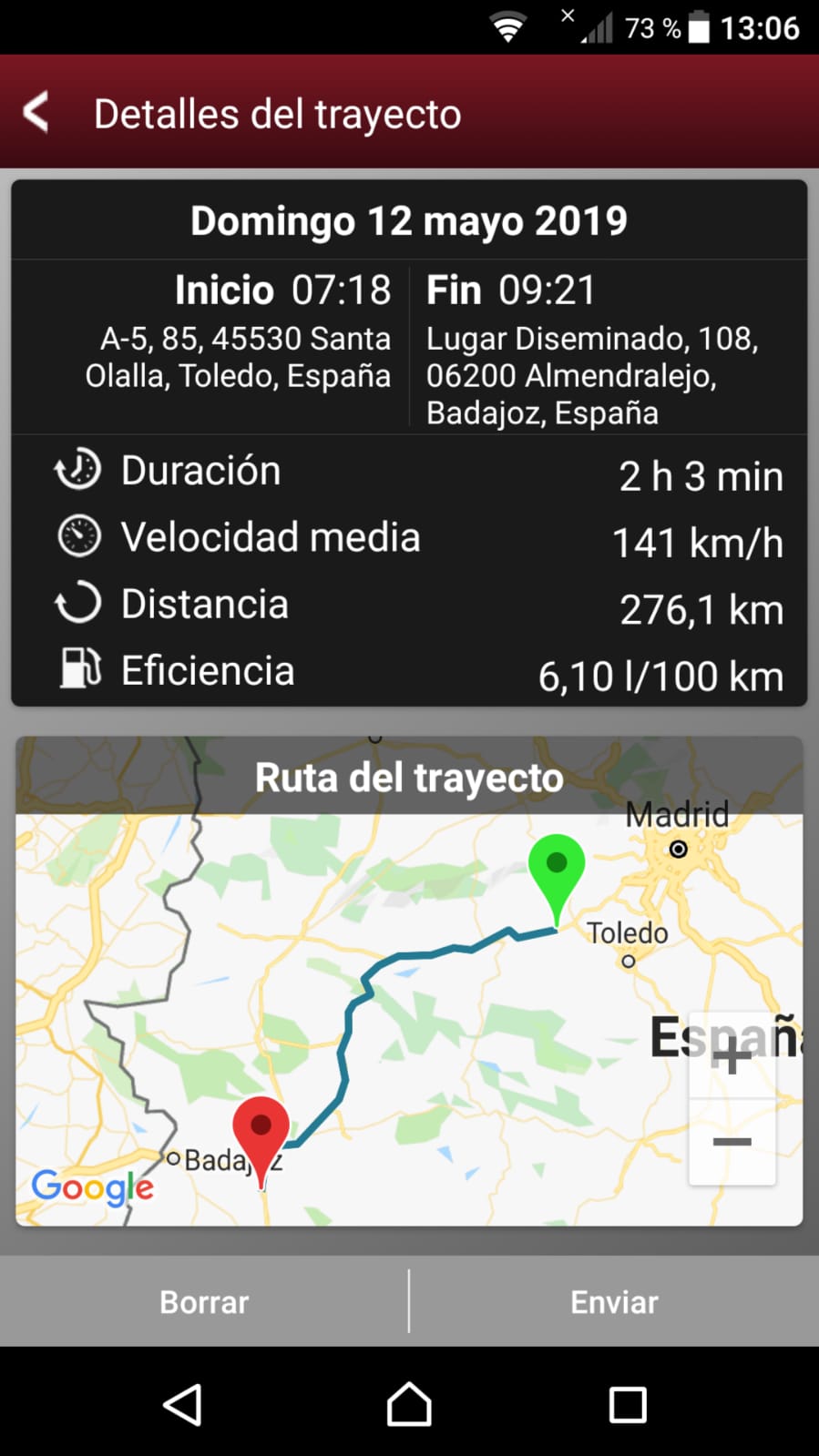Go back from Detalles del trayecto

click(x=36, y=113)
